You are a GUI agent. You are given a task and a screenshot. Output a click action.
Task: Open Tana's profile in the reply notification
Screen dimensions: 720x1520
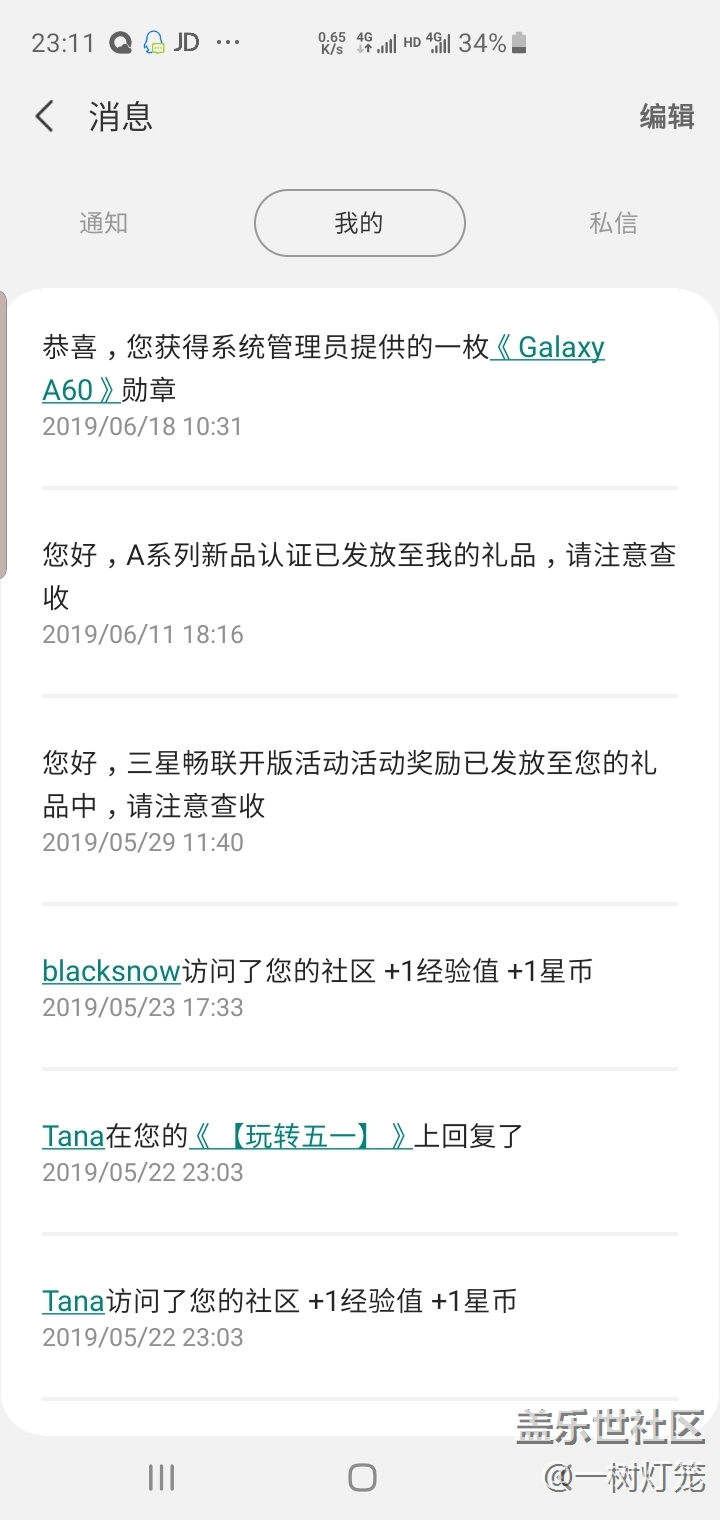pos(73,1136)
